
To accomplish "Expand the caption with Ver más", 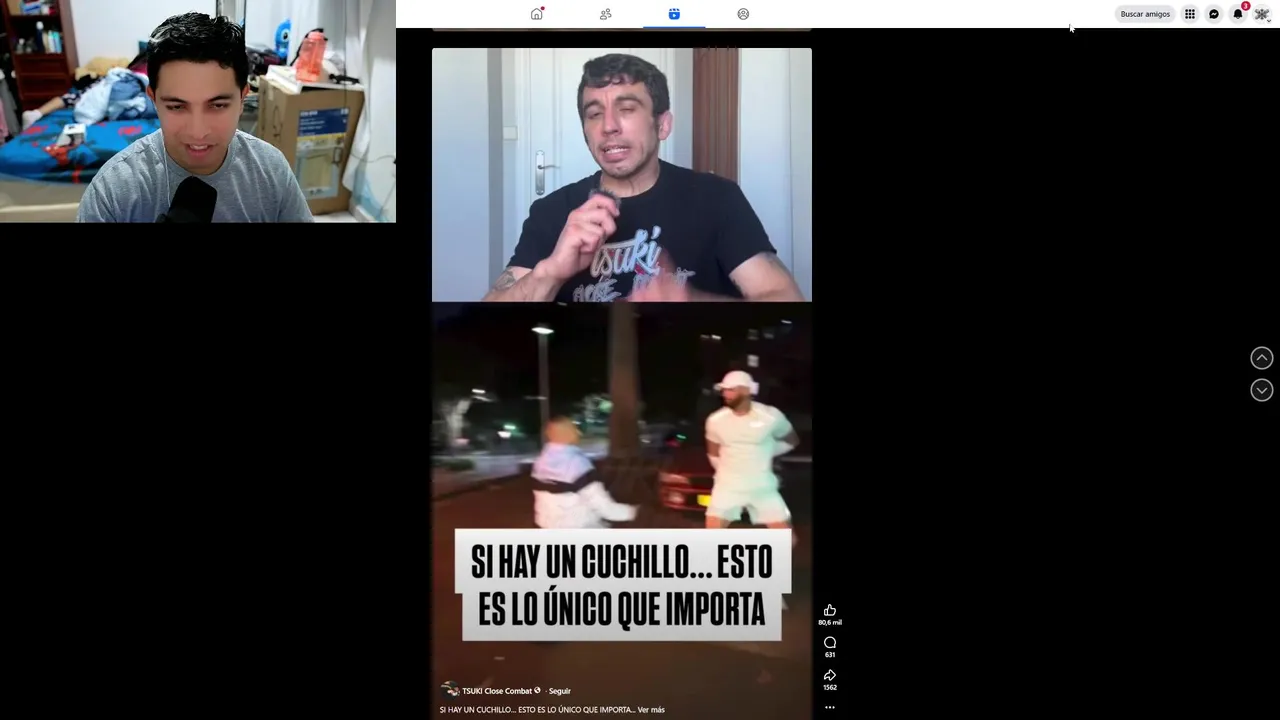I will [x=651, y=710].
